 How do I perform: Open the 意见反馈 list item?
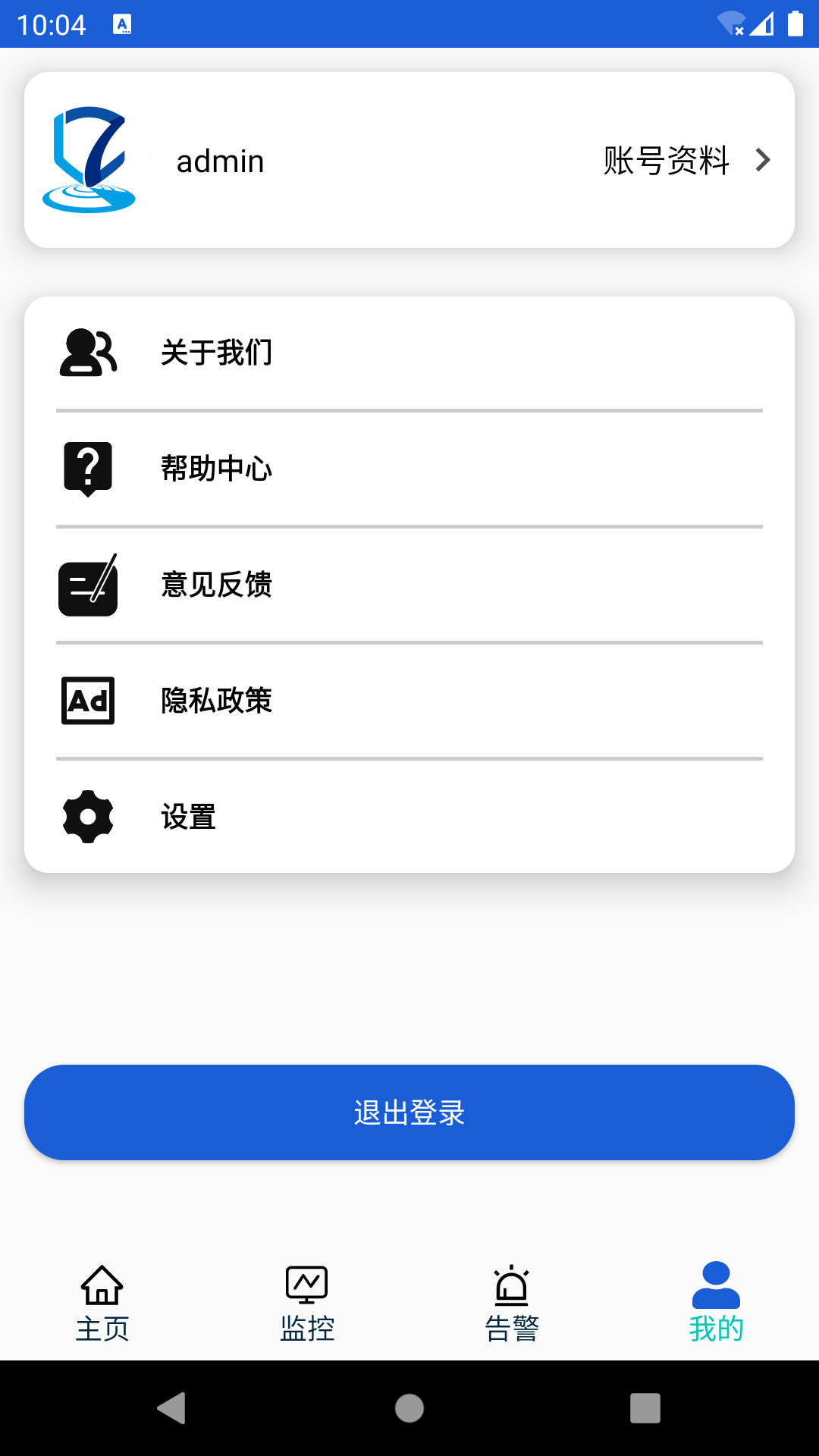click(409, 585)
